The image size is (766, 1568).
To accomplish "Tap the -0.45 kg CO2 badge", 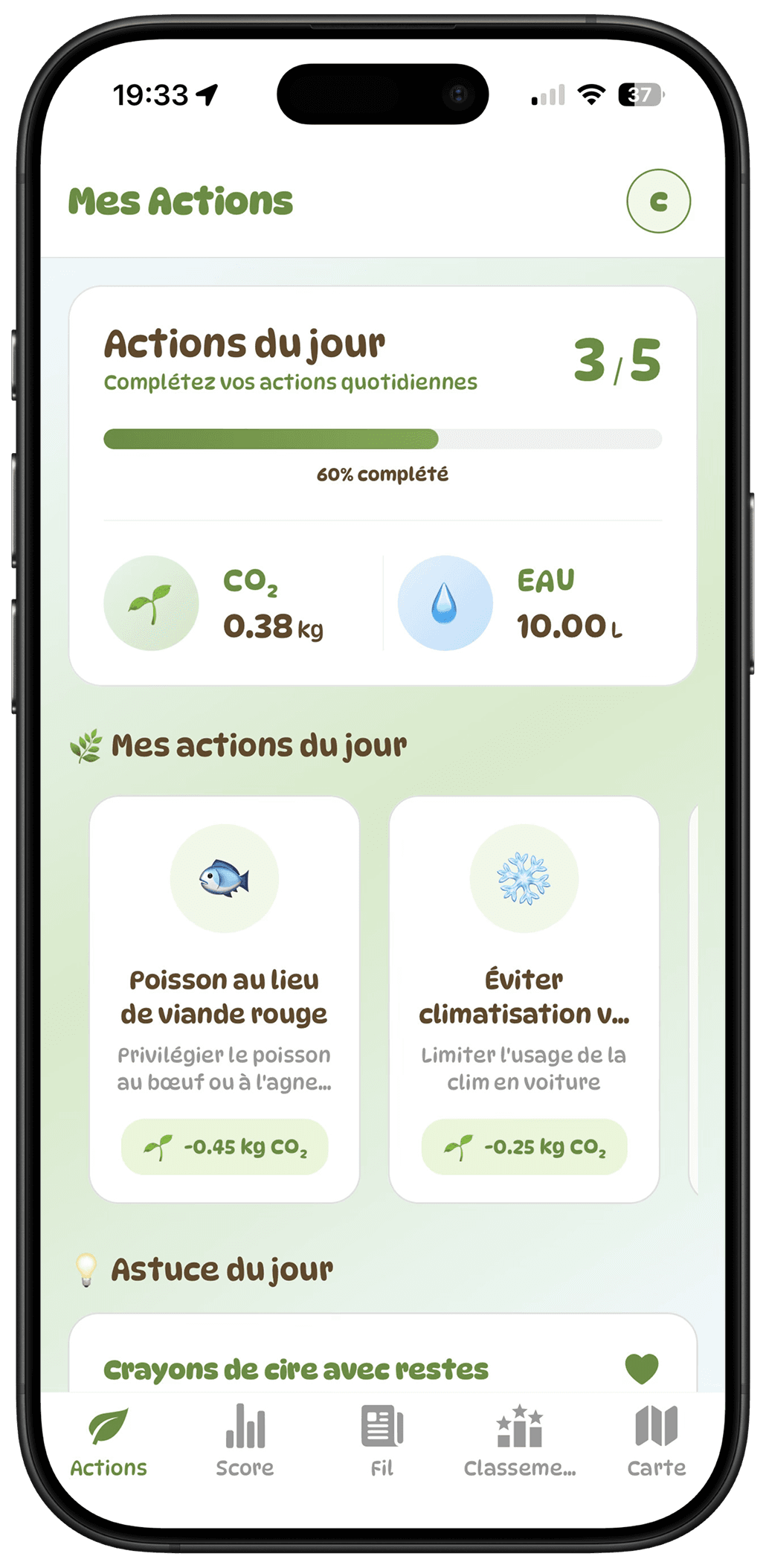I will point(225,1148).
